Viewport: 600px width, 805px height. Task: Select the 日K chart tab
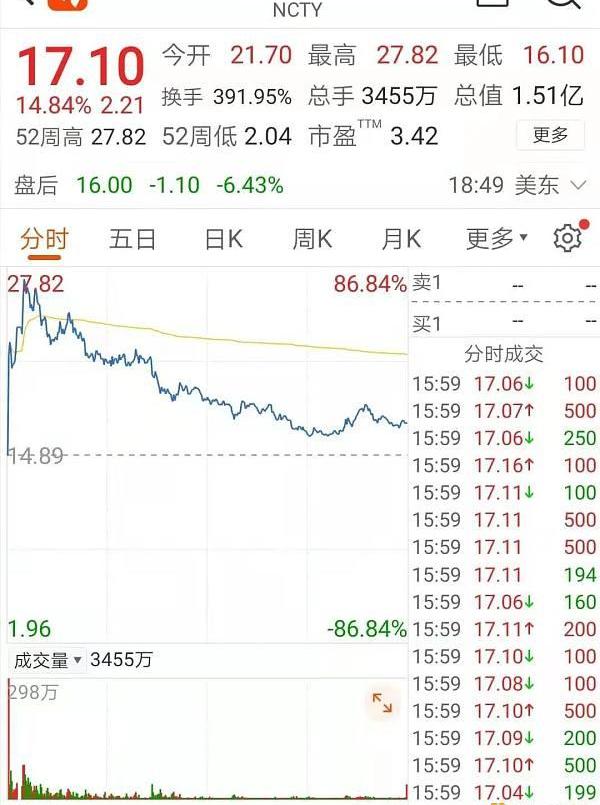coord(223,239)
